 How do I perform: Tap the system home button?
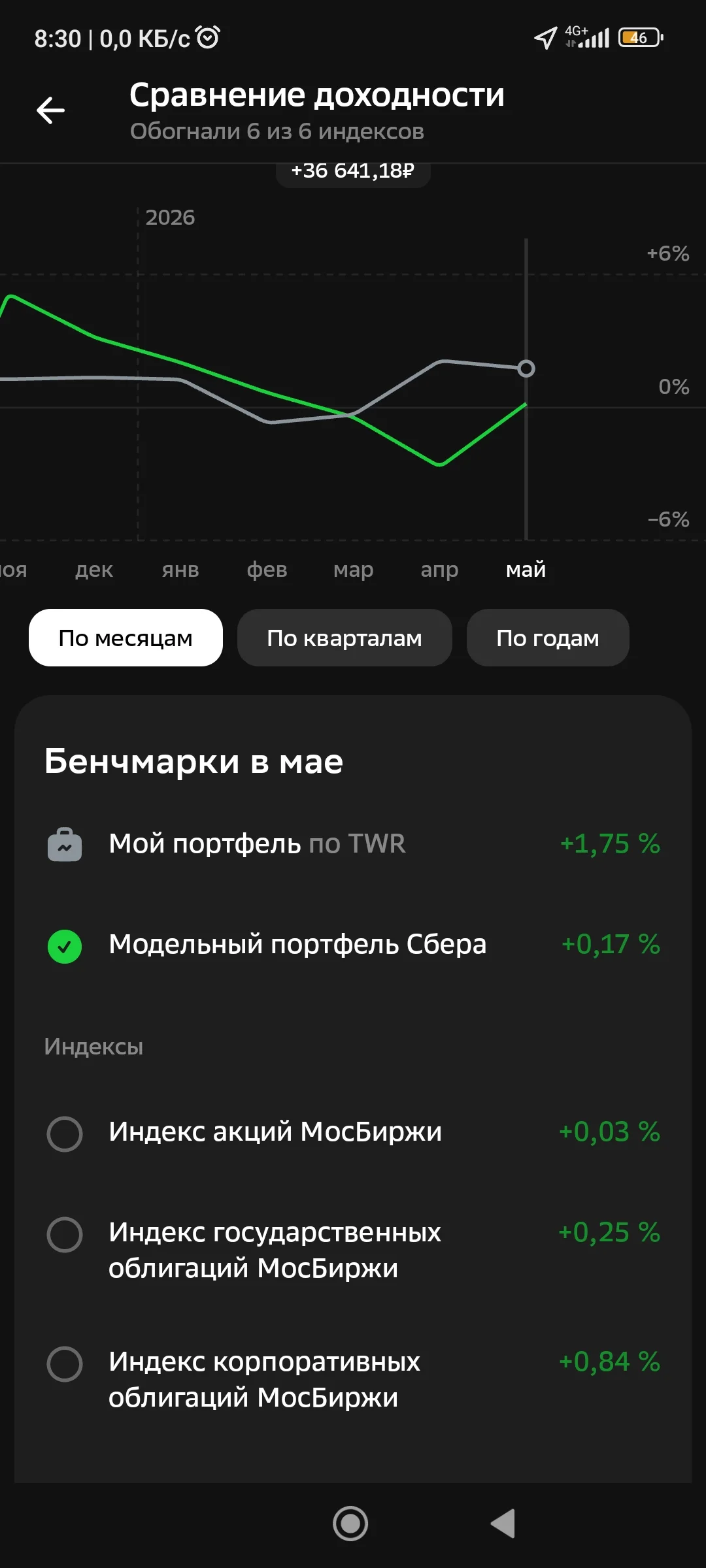(x=350, y=1524)
